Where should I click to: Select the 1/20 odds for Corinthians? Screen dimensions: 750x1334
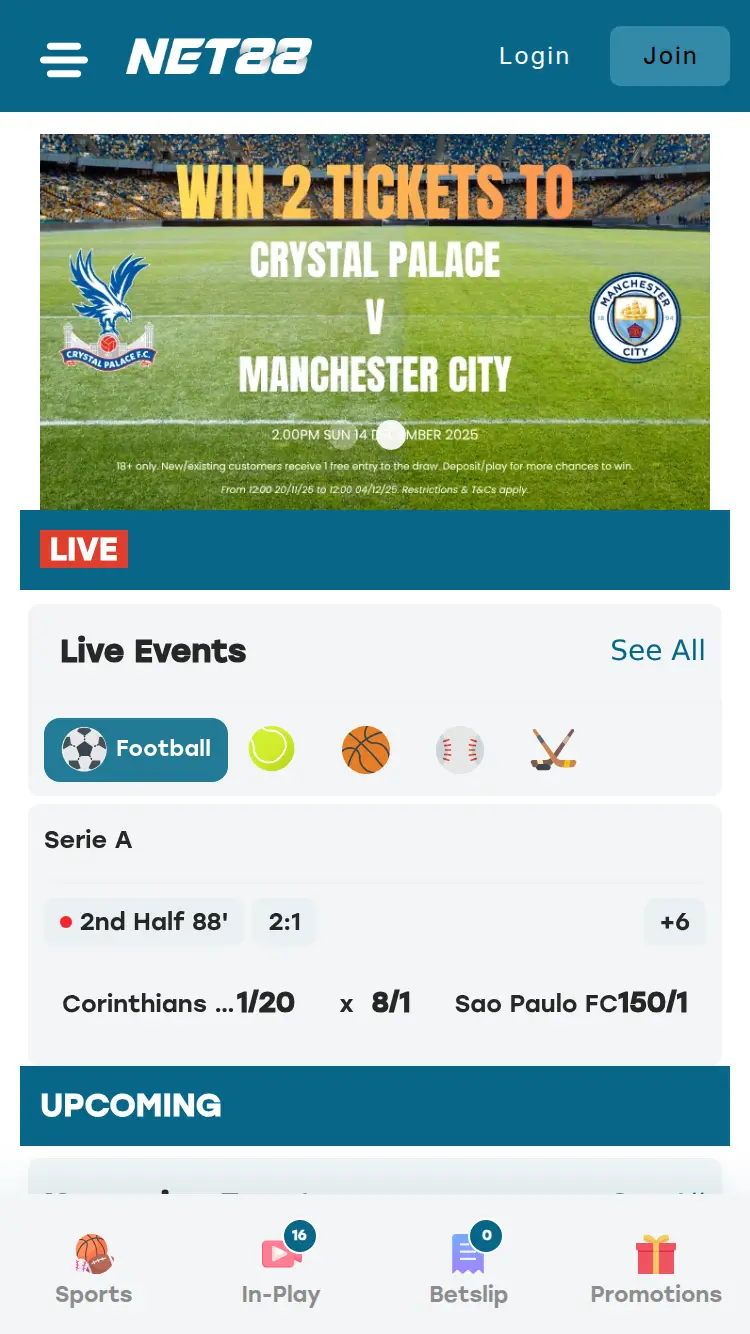266,1003
